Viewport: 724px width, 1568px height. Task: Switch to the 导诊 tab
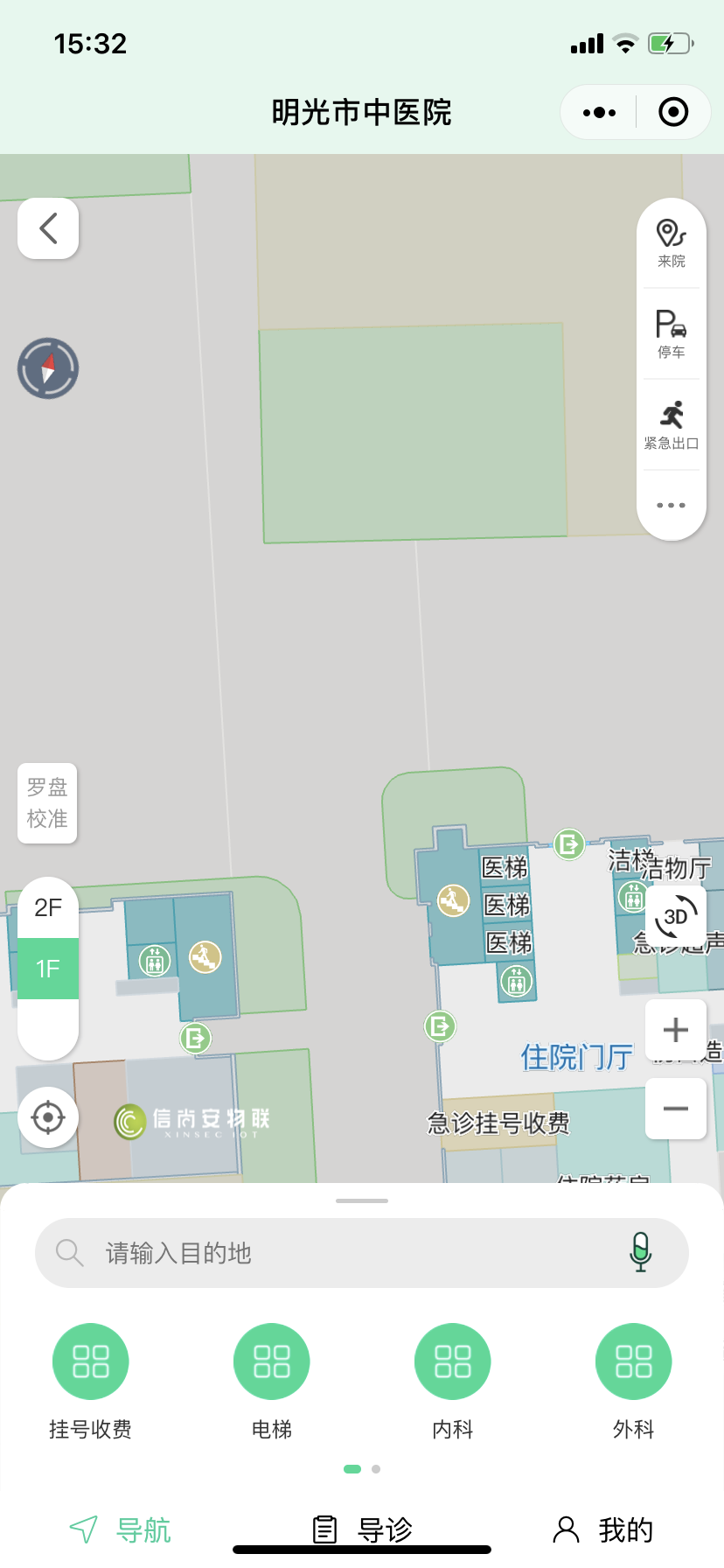[362, 1529]
